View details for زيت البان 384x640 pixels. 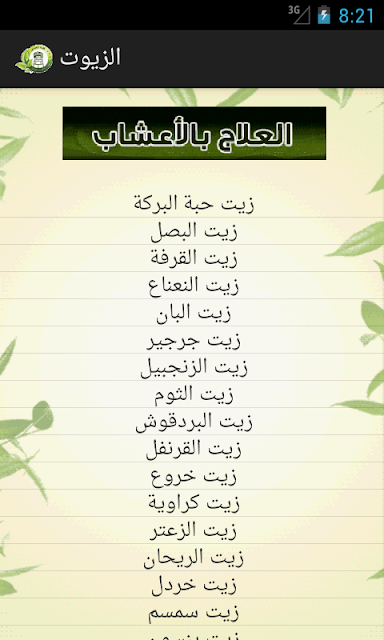click(x=194, y=313)
